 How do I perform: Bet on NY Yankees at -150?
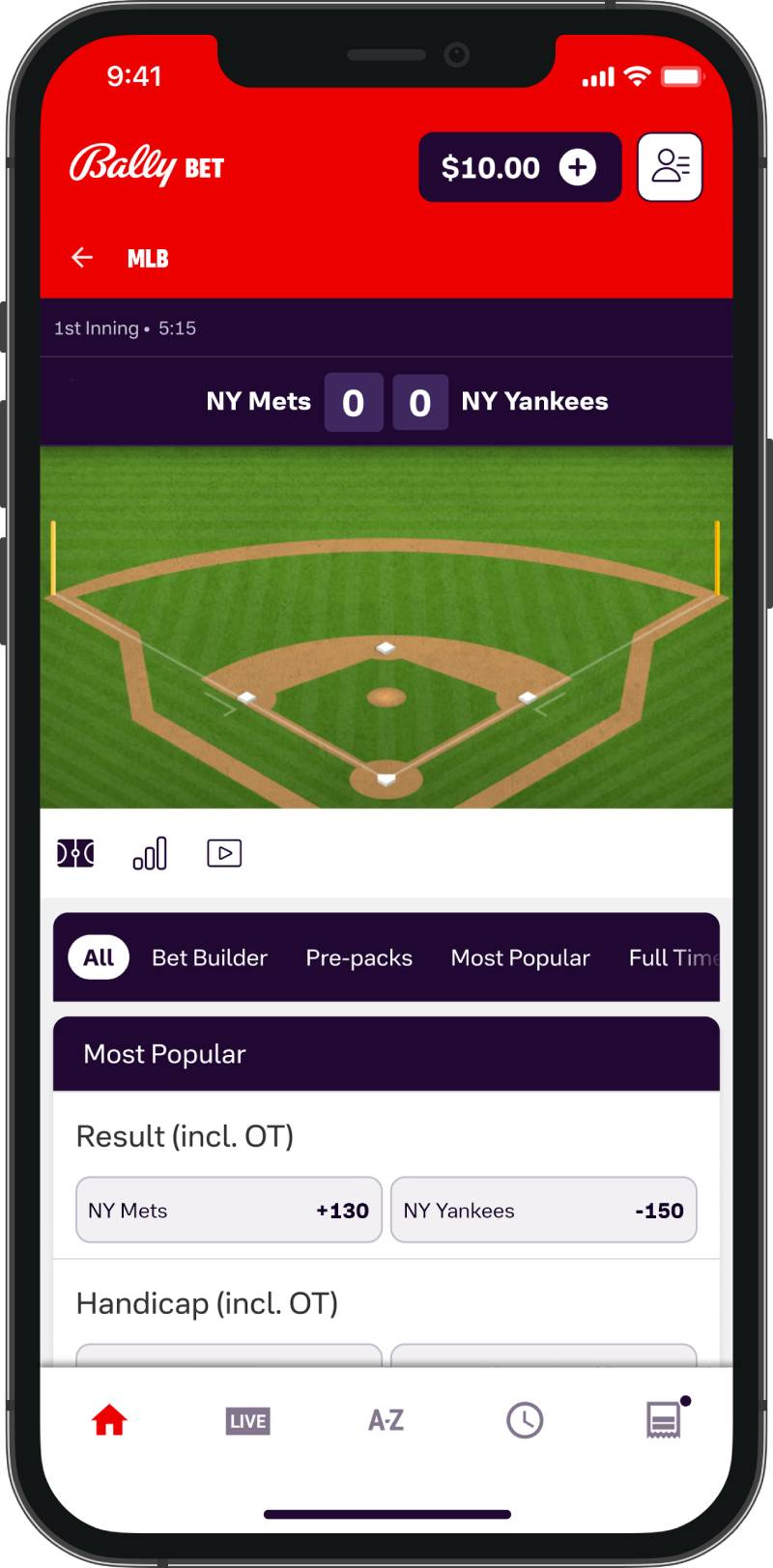(543, 1210)
